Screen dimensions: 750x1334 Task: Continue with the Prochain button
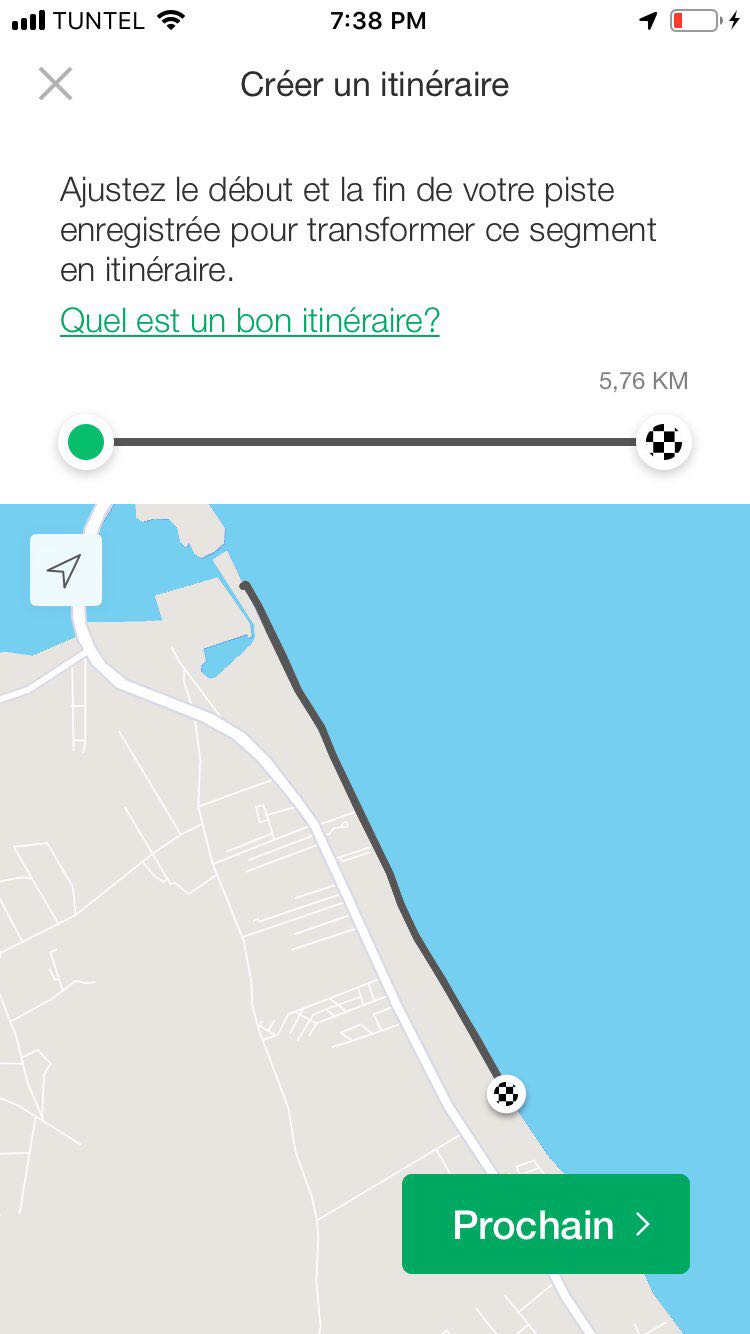click(546, 1224)
